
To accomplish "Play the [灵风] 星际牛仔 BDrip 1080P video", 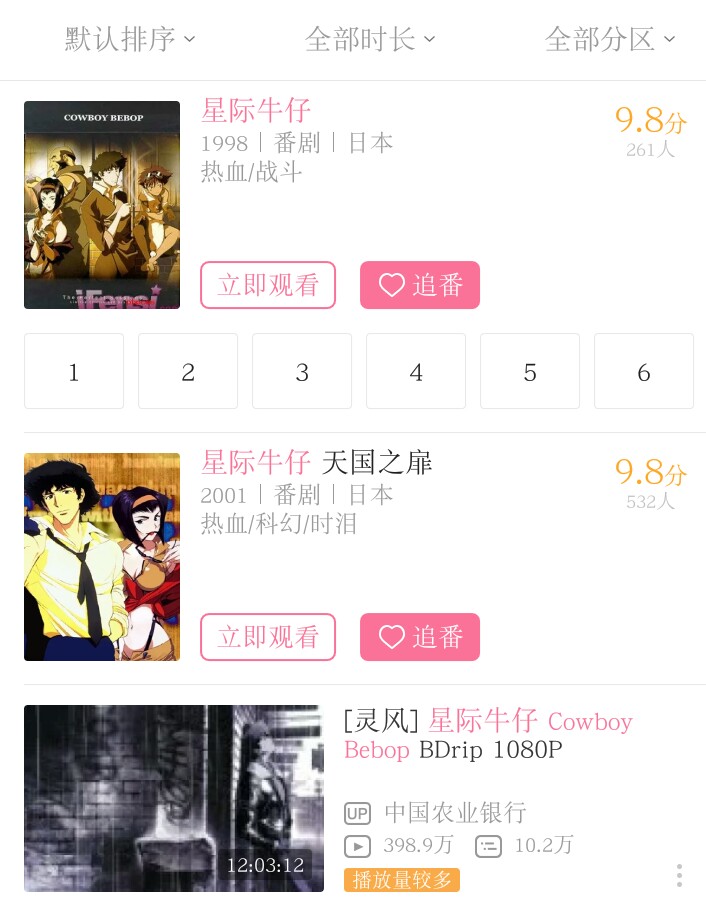I will (x=174, y=798).
